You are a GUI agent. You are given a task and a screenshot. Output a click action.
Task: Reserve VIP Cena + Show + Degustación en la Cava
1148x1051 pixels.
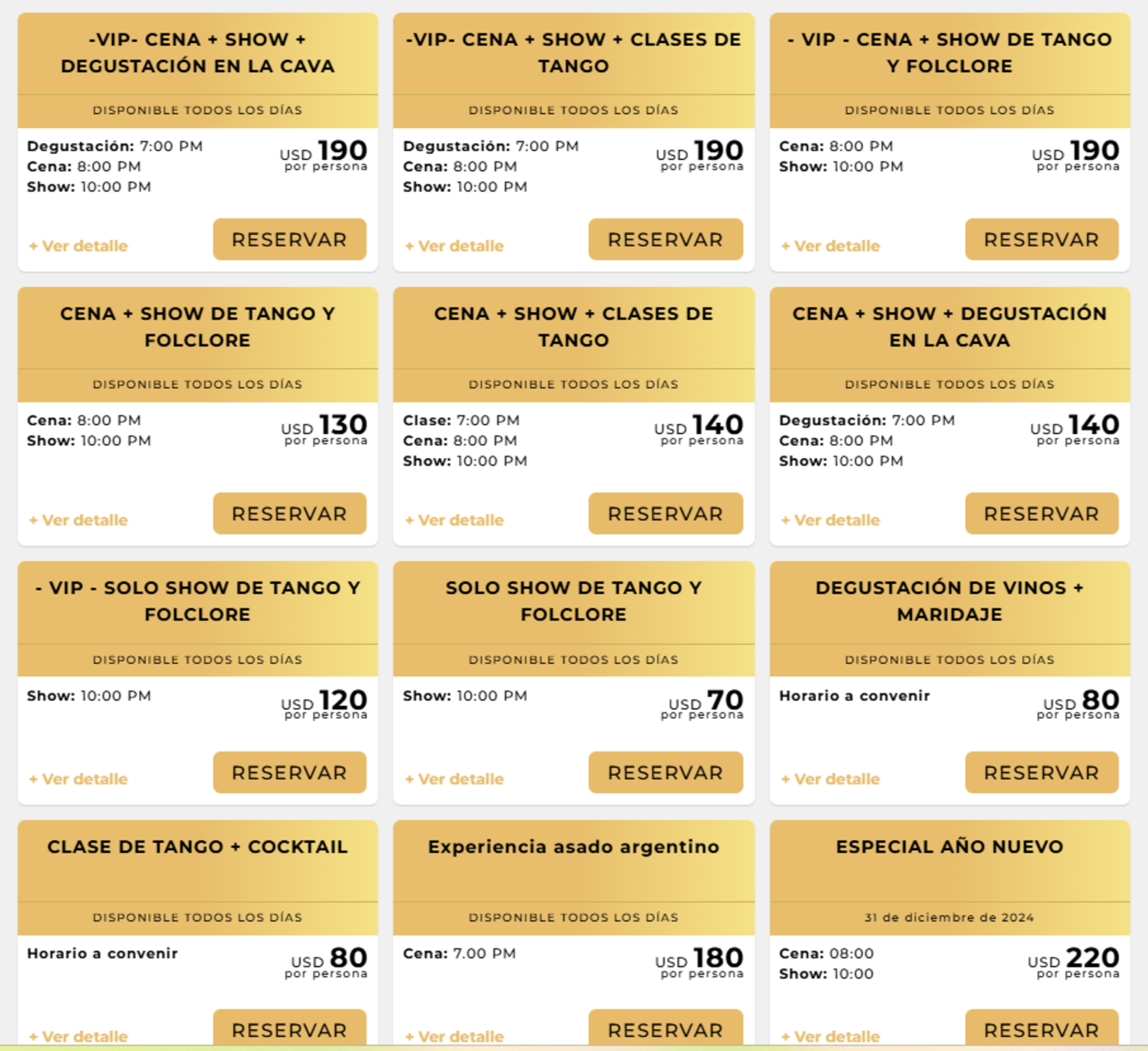click(289, 239)
